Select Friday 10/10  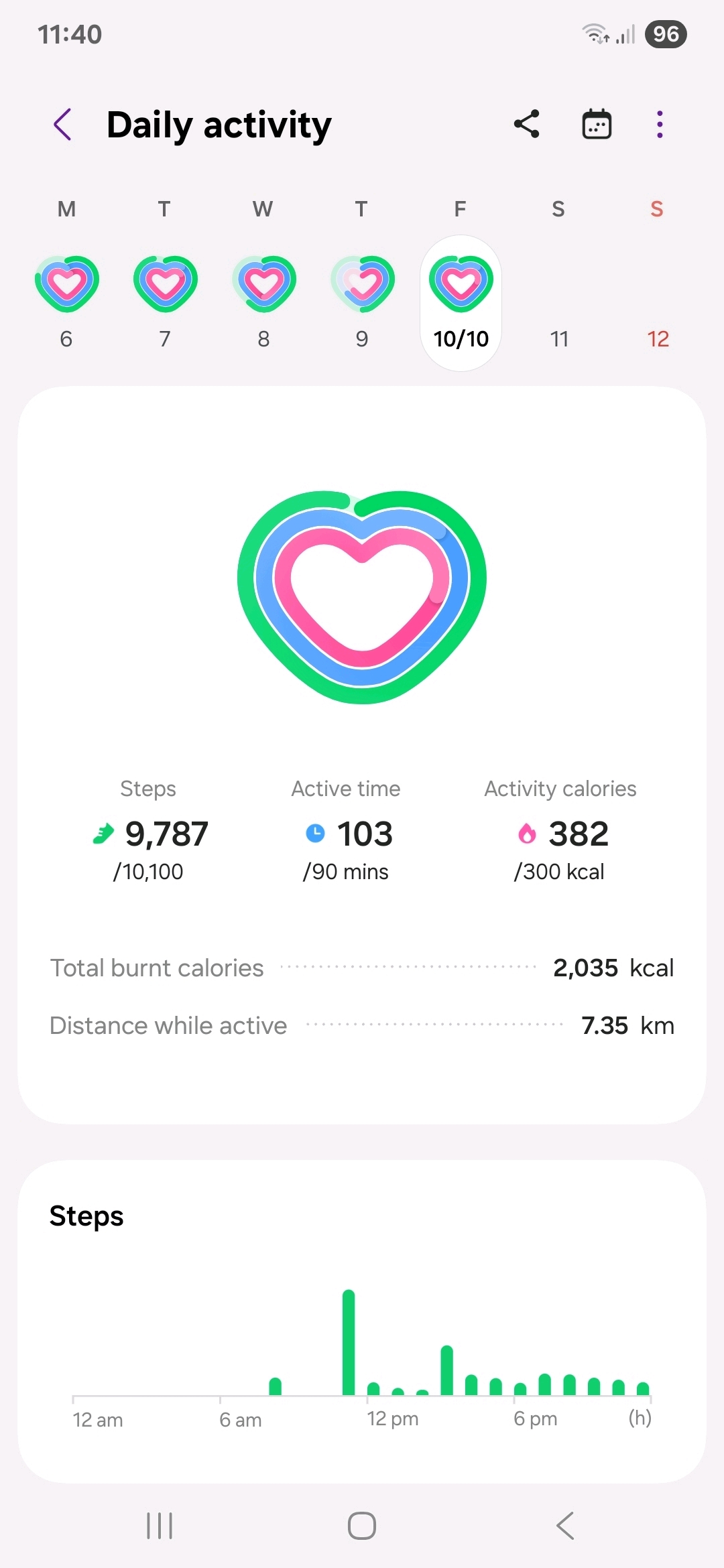pos(461,302)
